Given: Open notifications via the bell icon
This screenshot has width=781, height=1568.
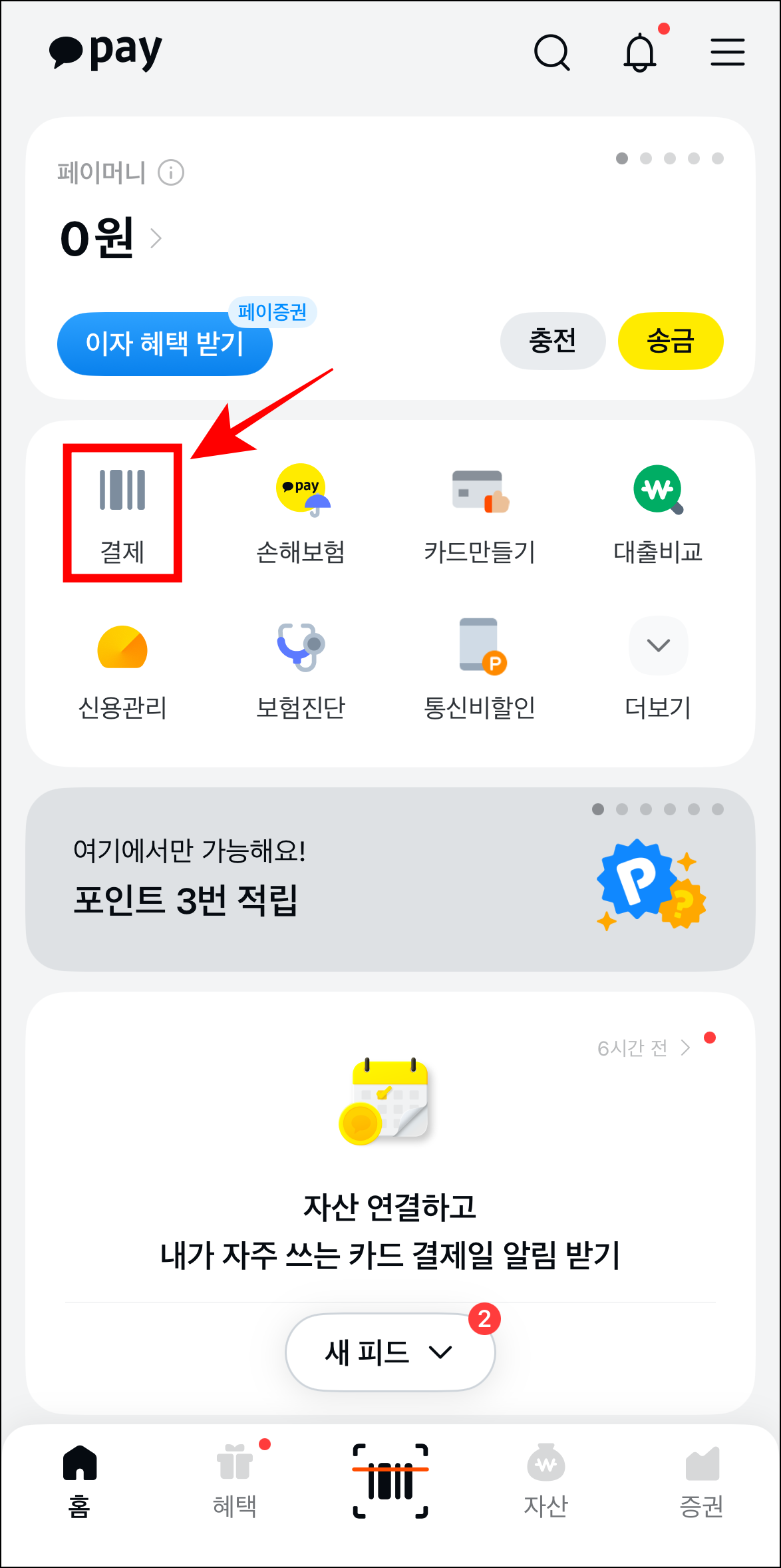Looking at the screenshot, I should click(640, 53).
